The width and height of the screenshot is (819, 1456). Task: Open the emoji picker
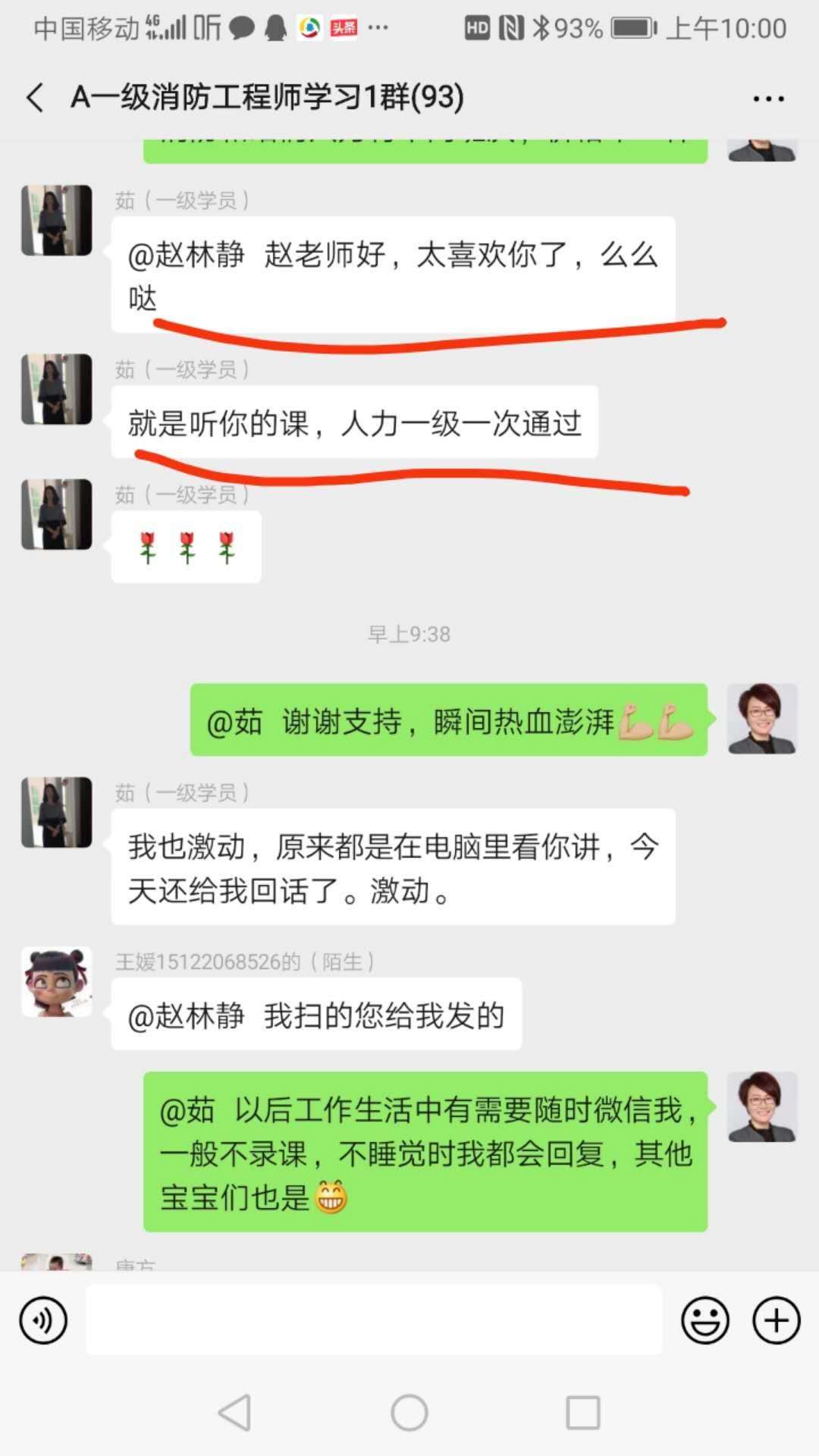[x=704, y=1320]
